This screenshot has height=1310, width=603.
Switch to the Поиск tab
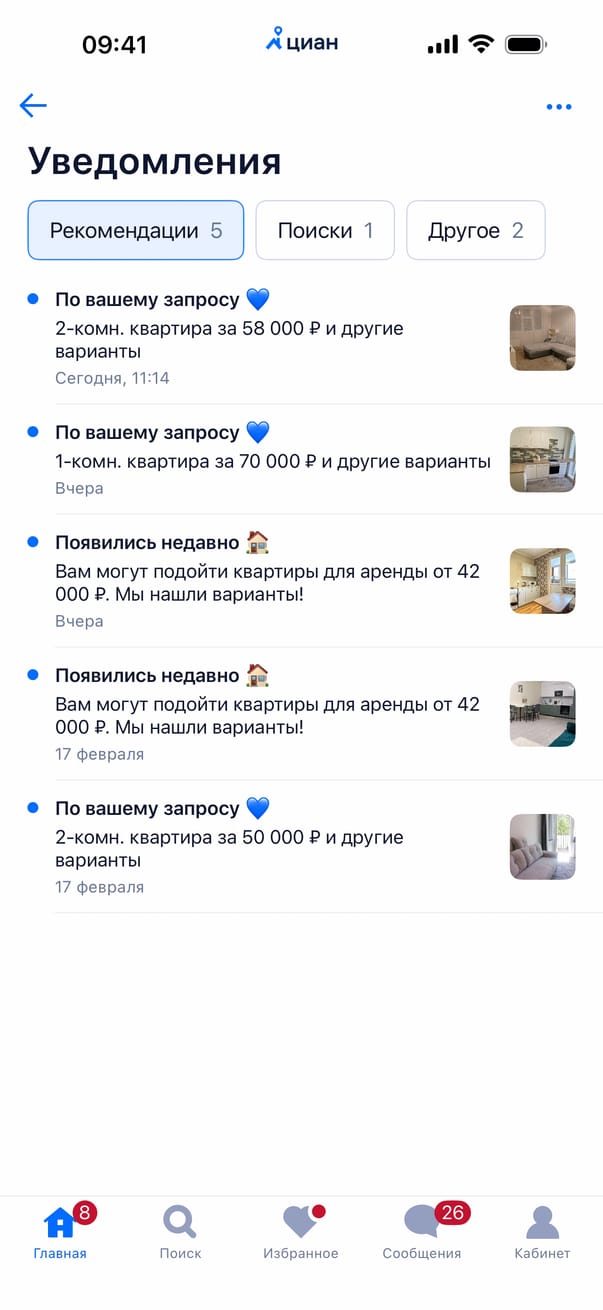180,1232
